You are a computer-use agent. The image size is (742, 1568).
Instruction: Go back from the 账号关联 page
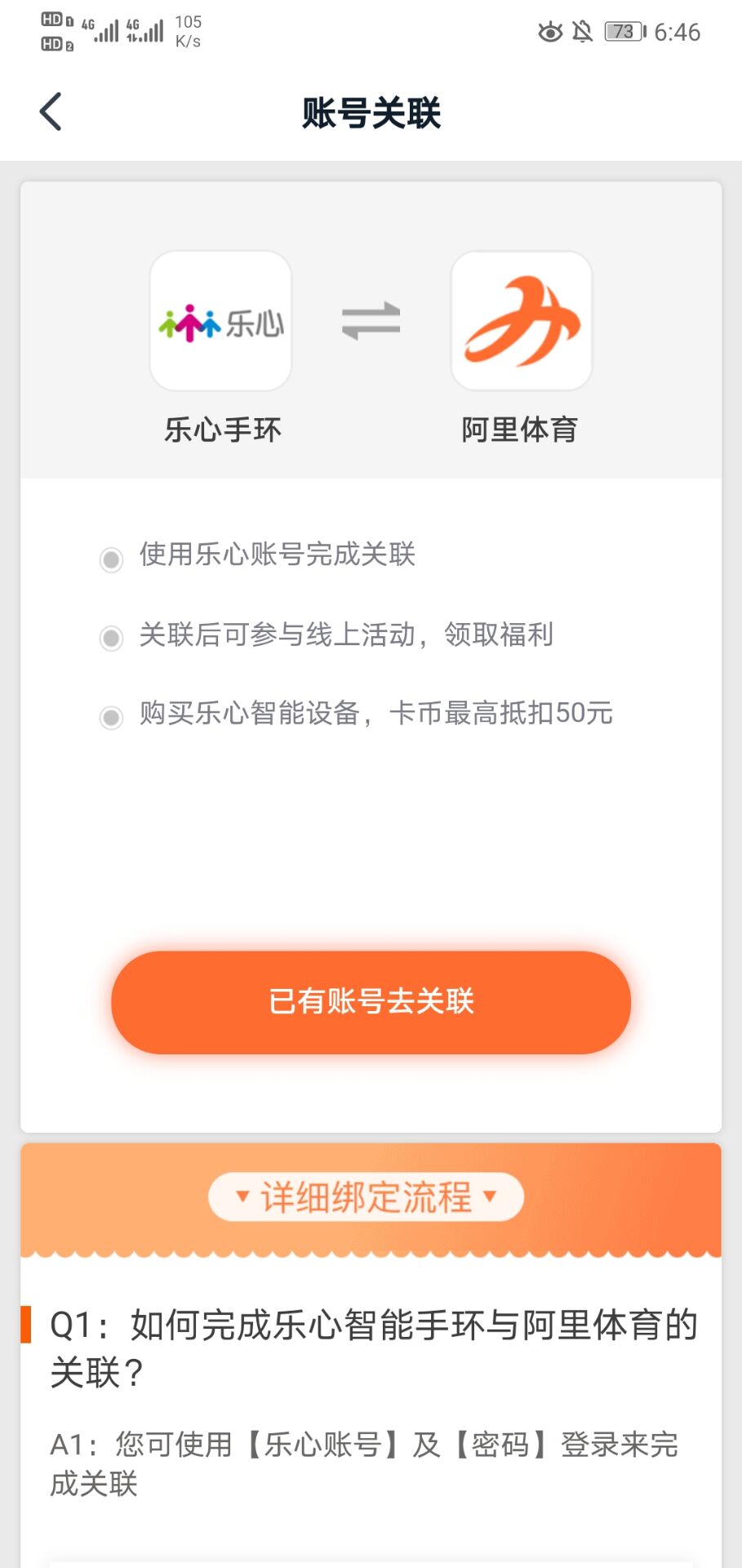click(x=51, y=112)
